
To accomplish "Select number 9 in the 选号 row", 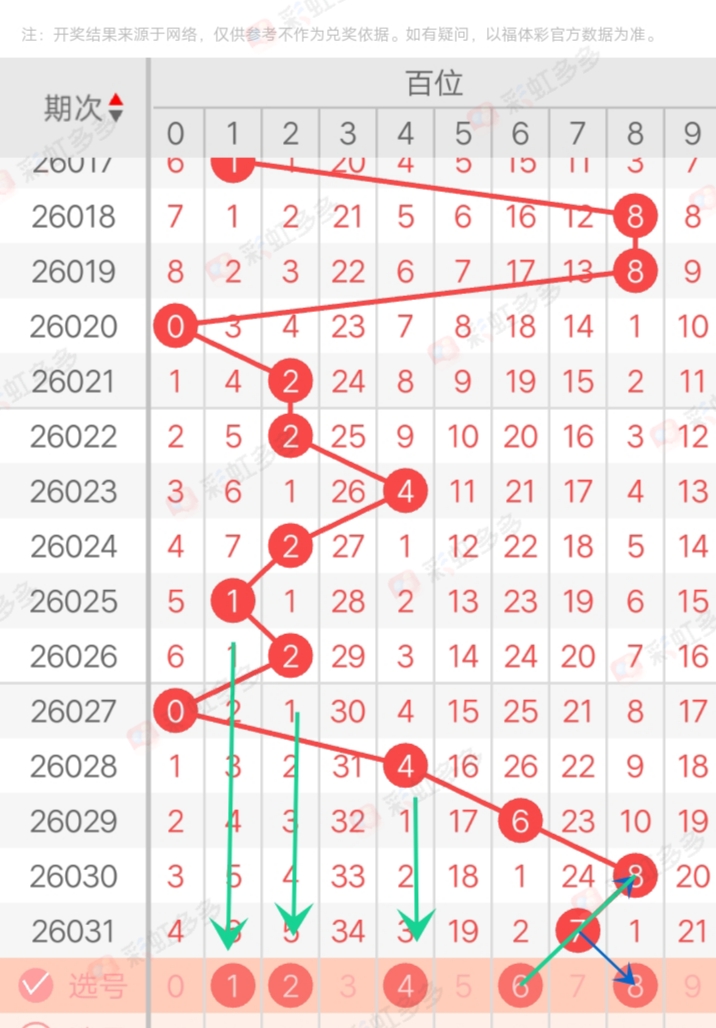I will pos(692,987).
